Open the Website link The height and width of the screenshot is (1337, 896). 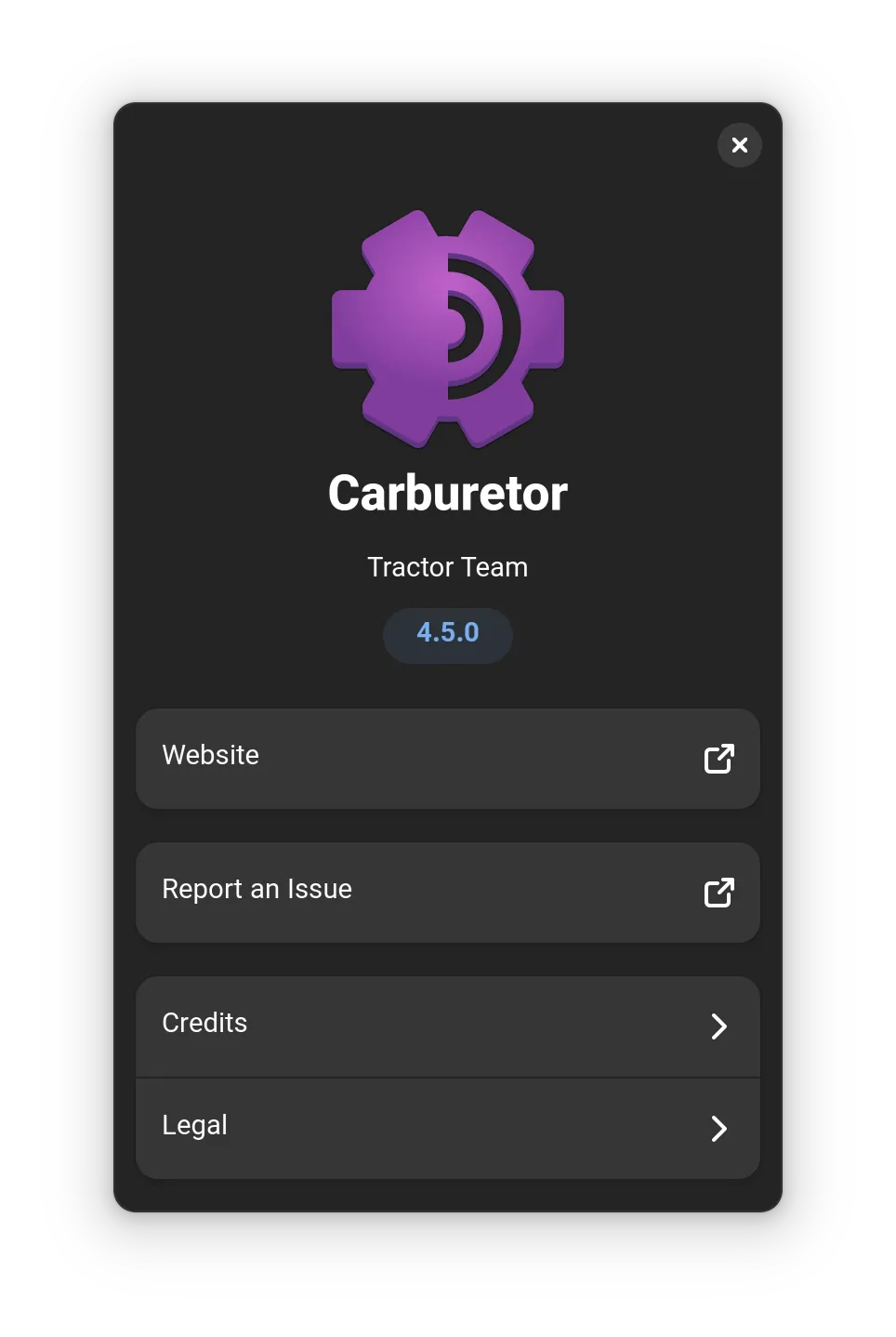(447, 758)
